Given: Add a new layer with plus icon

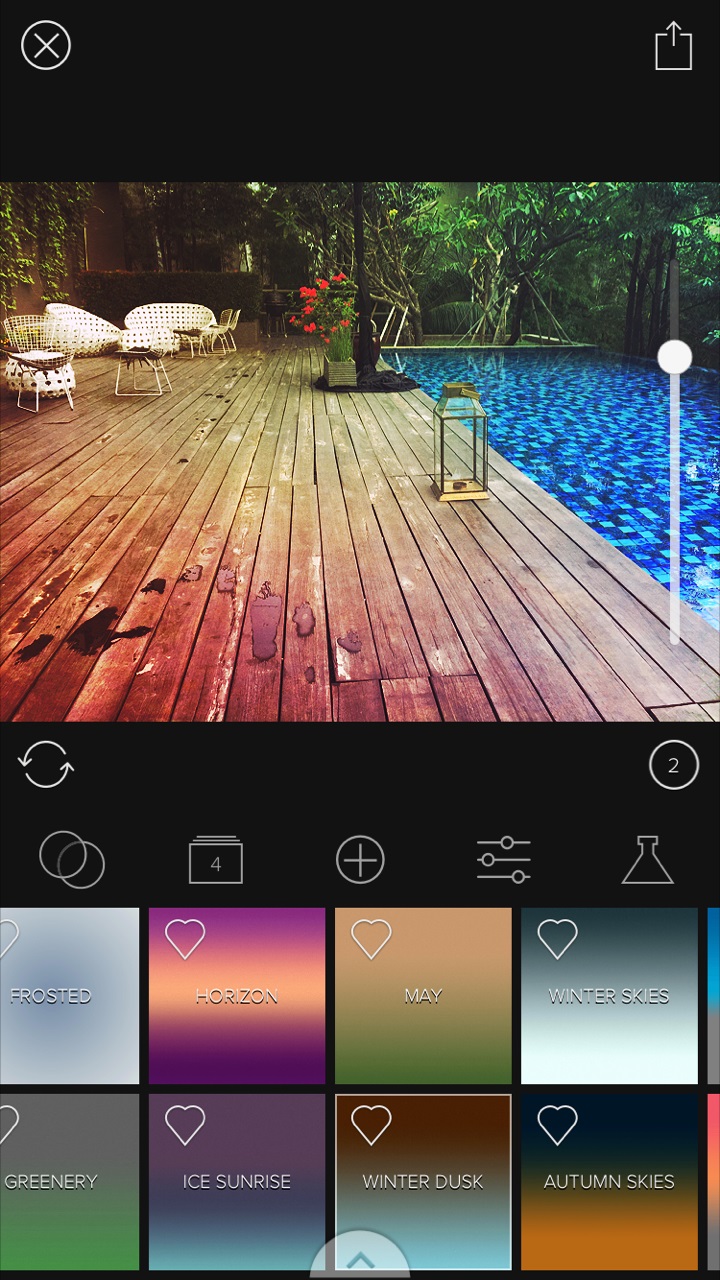Looking at the screenshot, I should 360,860.
